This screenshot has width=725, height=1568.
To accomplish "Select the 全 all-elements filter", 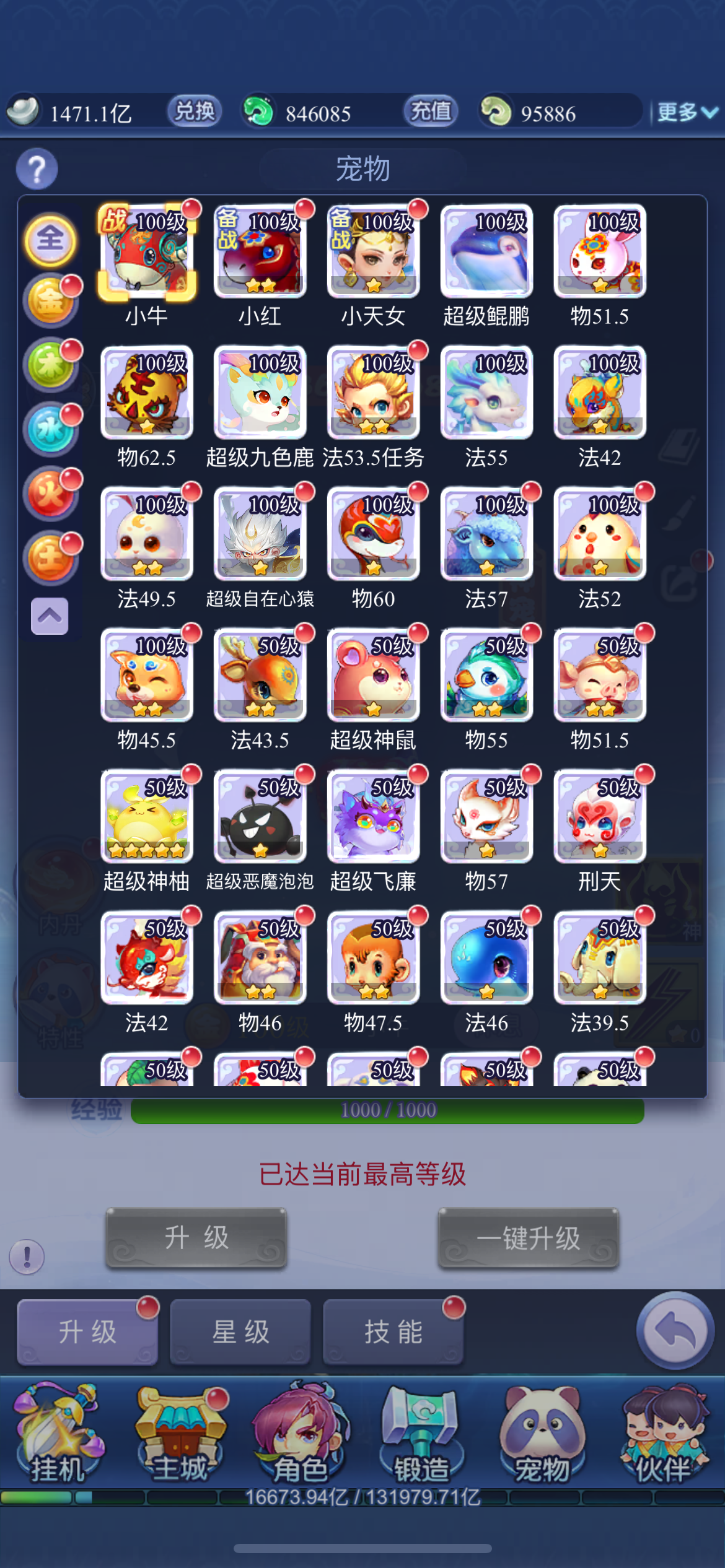I will tap(50, 240).
